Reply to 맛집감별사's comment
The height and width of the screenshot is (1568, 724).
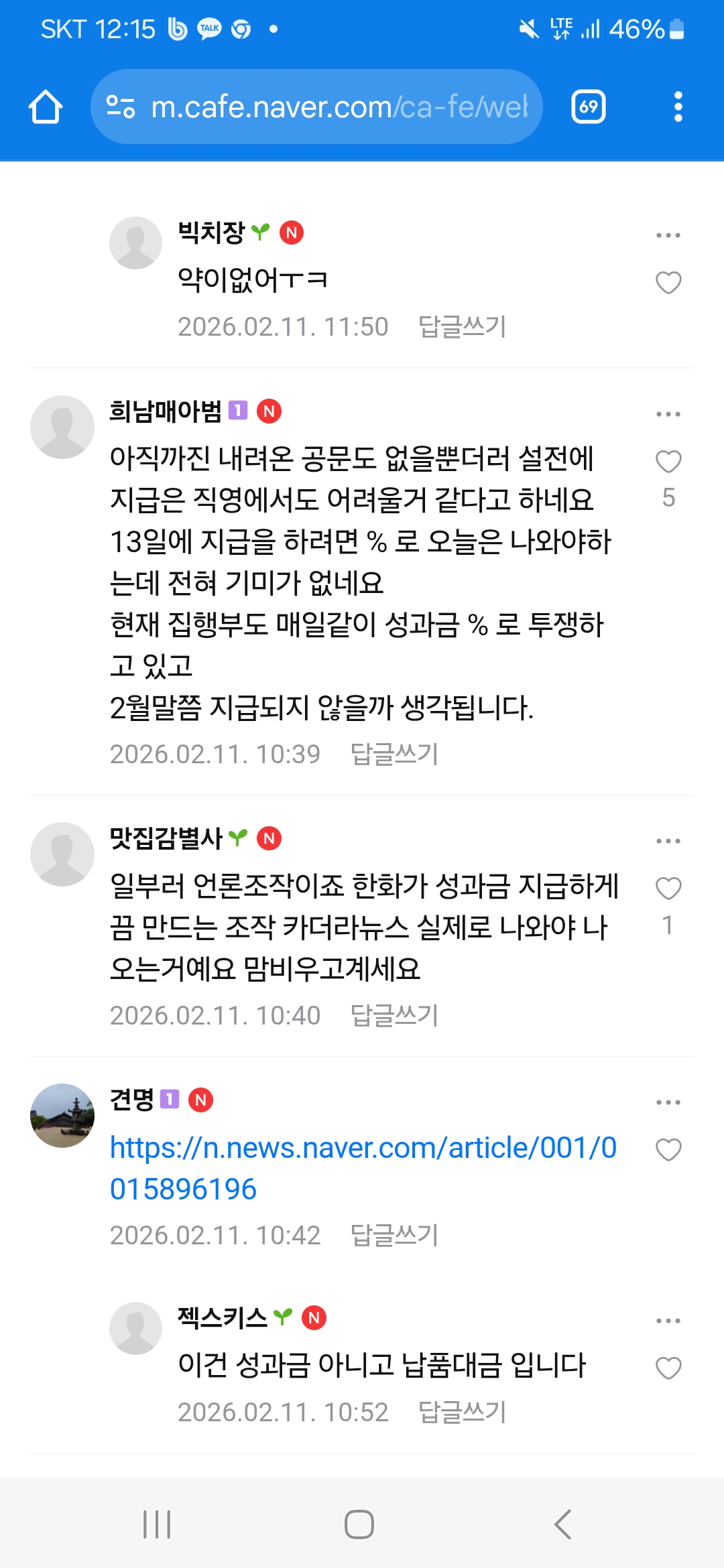coord(394,1016)
